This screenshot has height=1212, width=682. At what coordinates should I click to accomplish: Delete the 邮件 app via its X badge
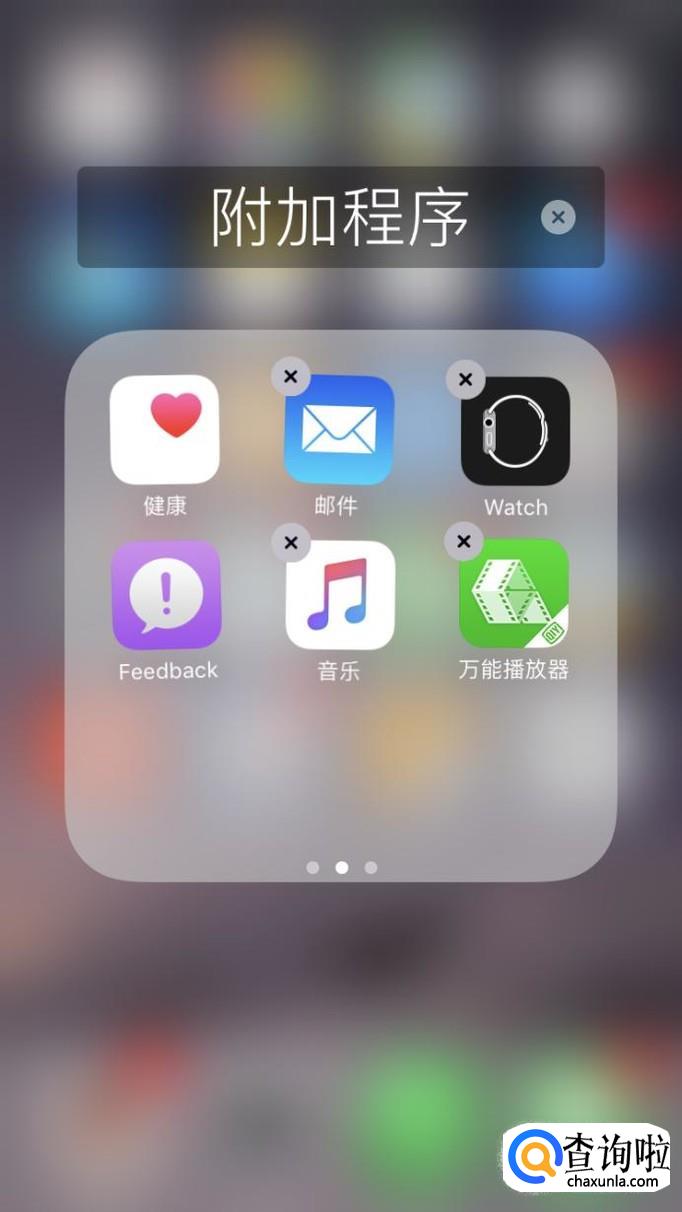[291, 377]
